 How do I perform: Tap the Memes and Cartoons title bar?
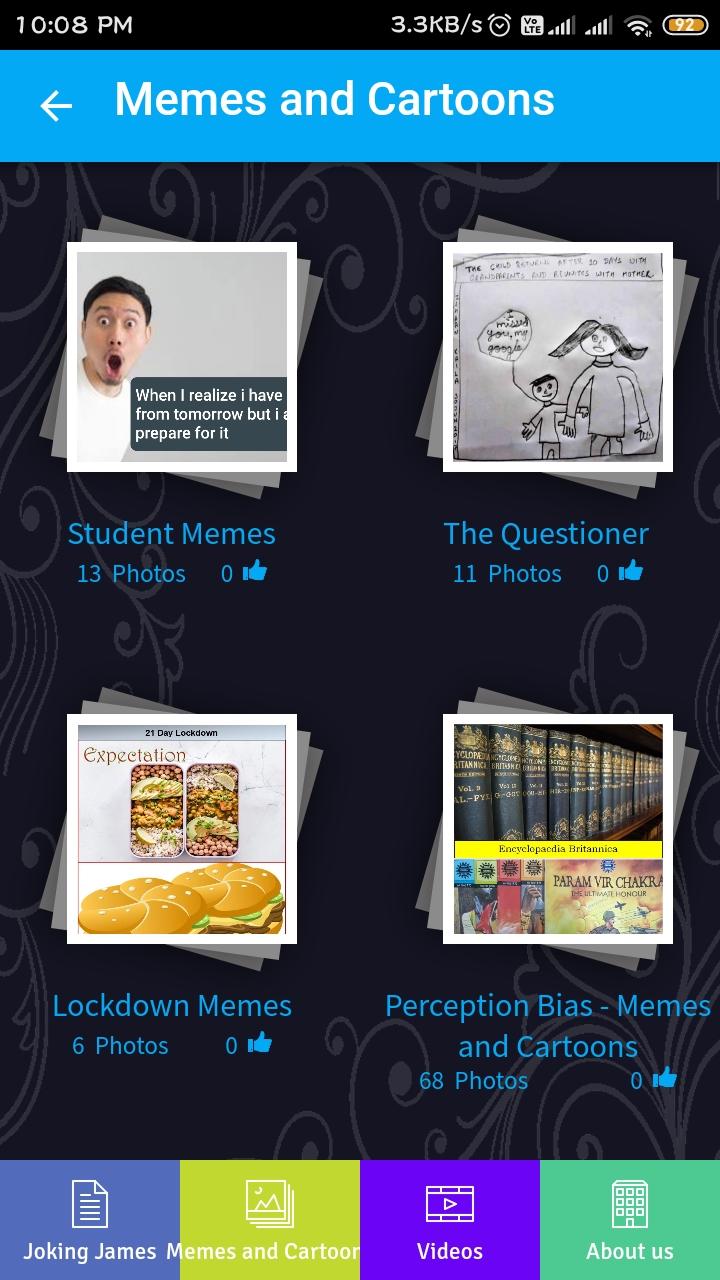334,98
